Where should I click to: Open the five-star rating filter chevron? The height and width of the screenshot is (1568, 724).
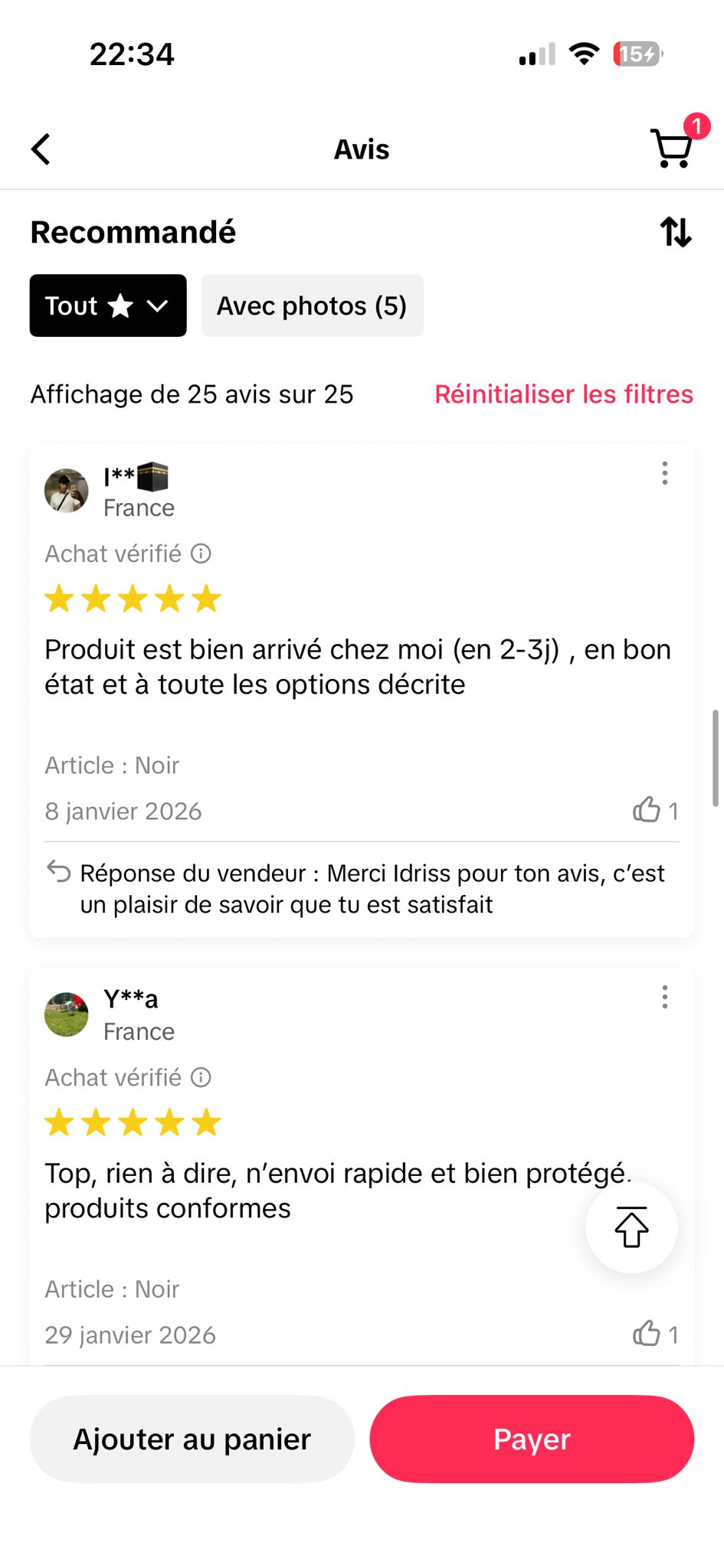coord(158,305)
